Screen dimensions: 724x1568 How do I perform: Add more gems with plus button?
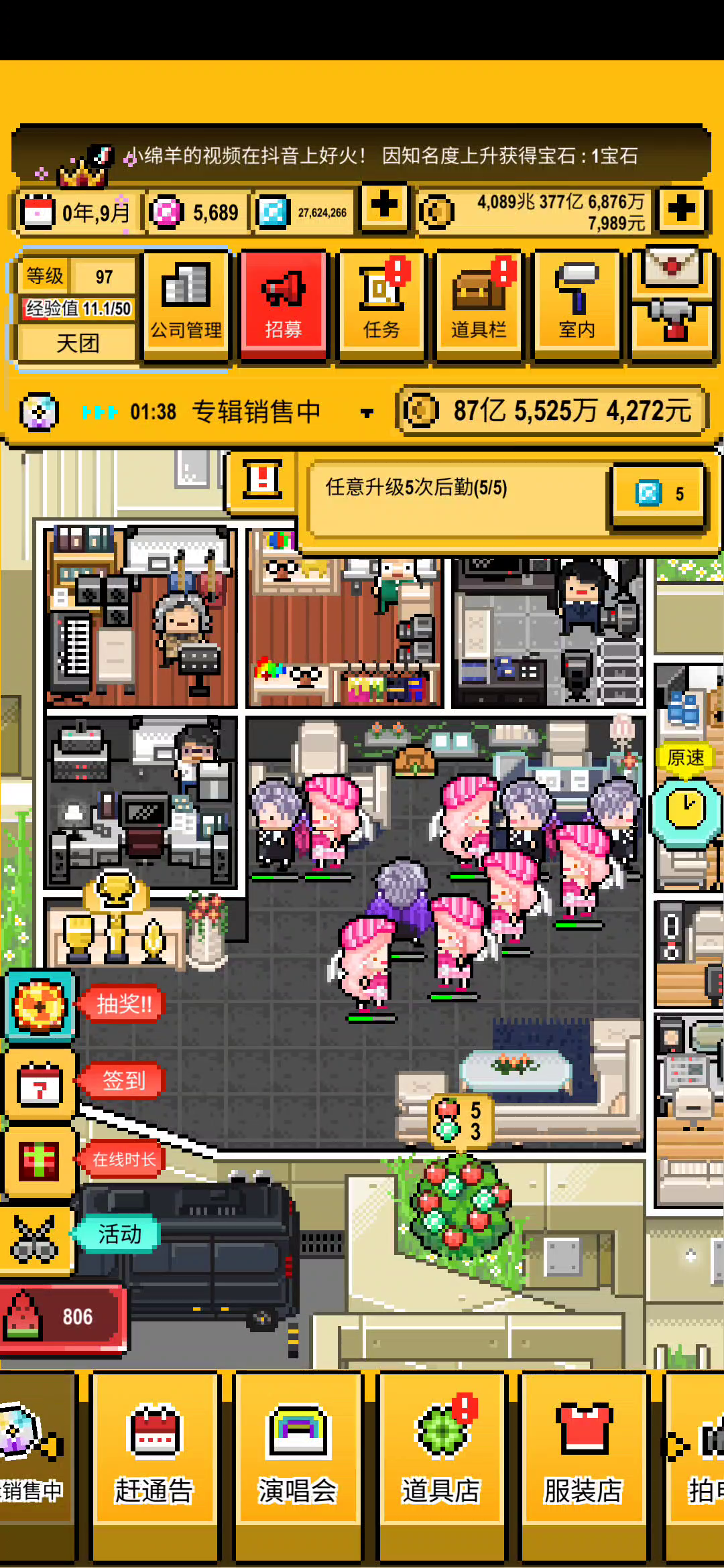[384, 206]
